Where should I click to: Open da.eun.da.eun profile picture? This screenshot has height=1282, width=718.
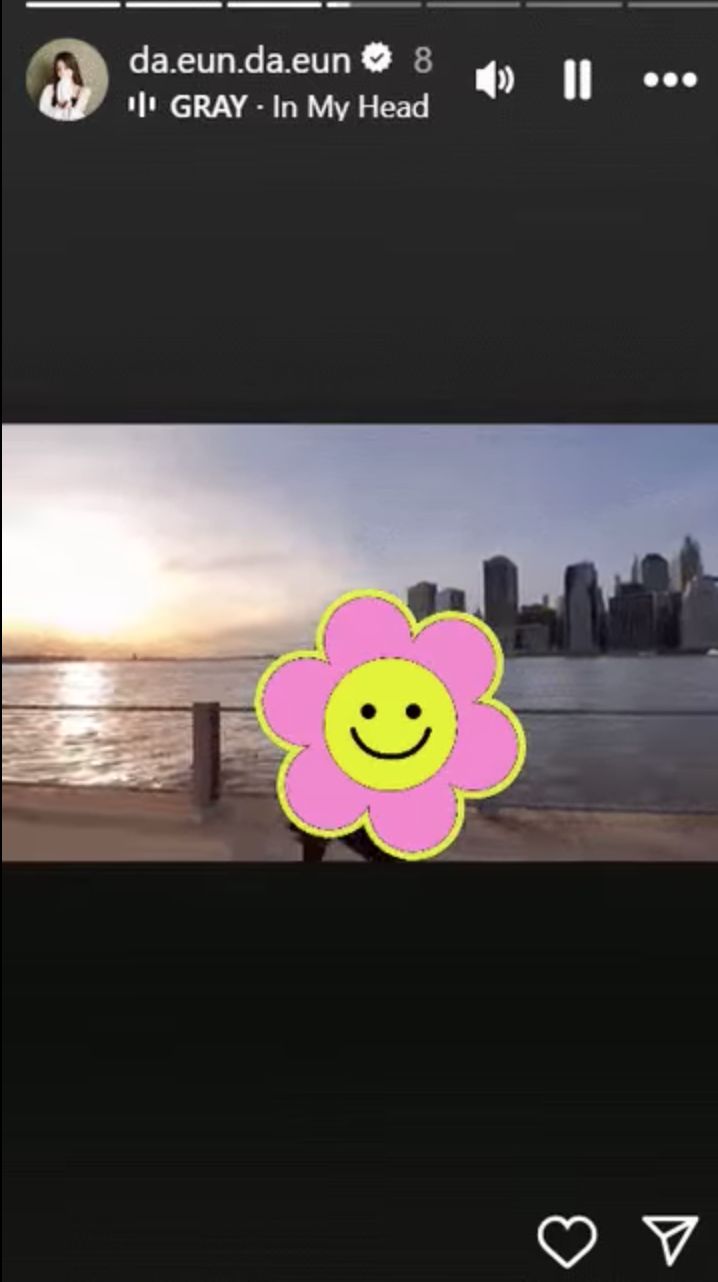coord(67,80)
